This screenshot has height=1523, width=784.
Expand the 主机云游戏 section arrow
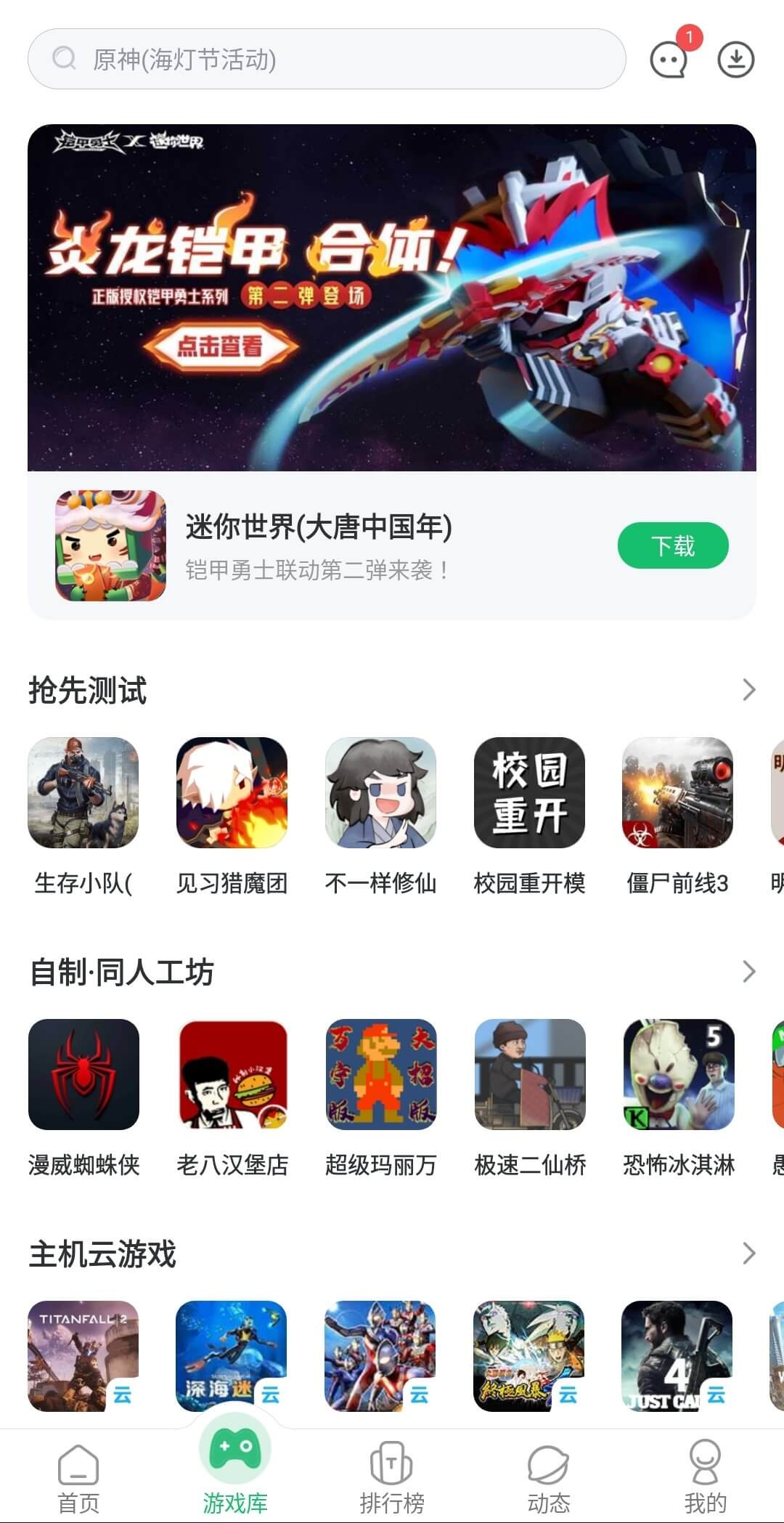(x=748, y=1254)
